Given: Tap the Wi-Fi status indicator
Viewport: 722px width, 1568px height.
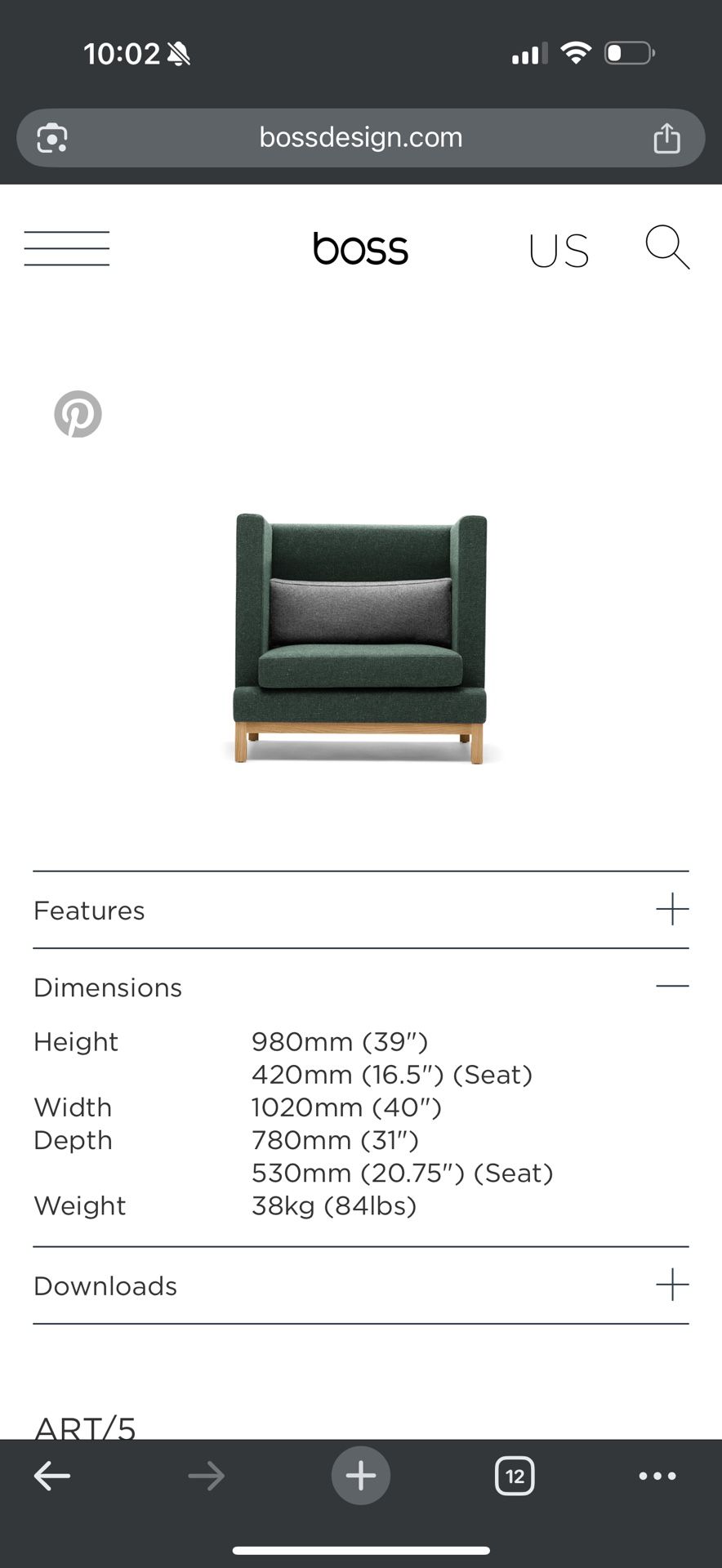Looking at the screenshot, I should 577,52.
